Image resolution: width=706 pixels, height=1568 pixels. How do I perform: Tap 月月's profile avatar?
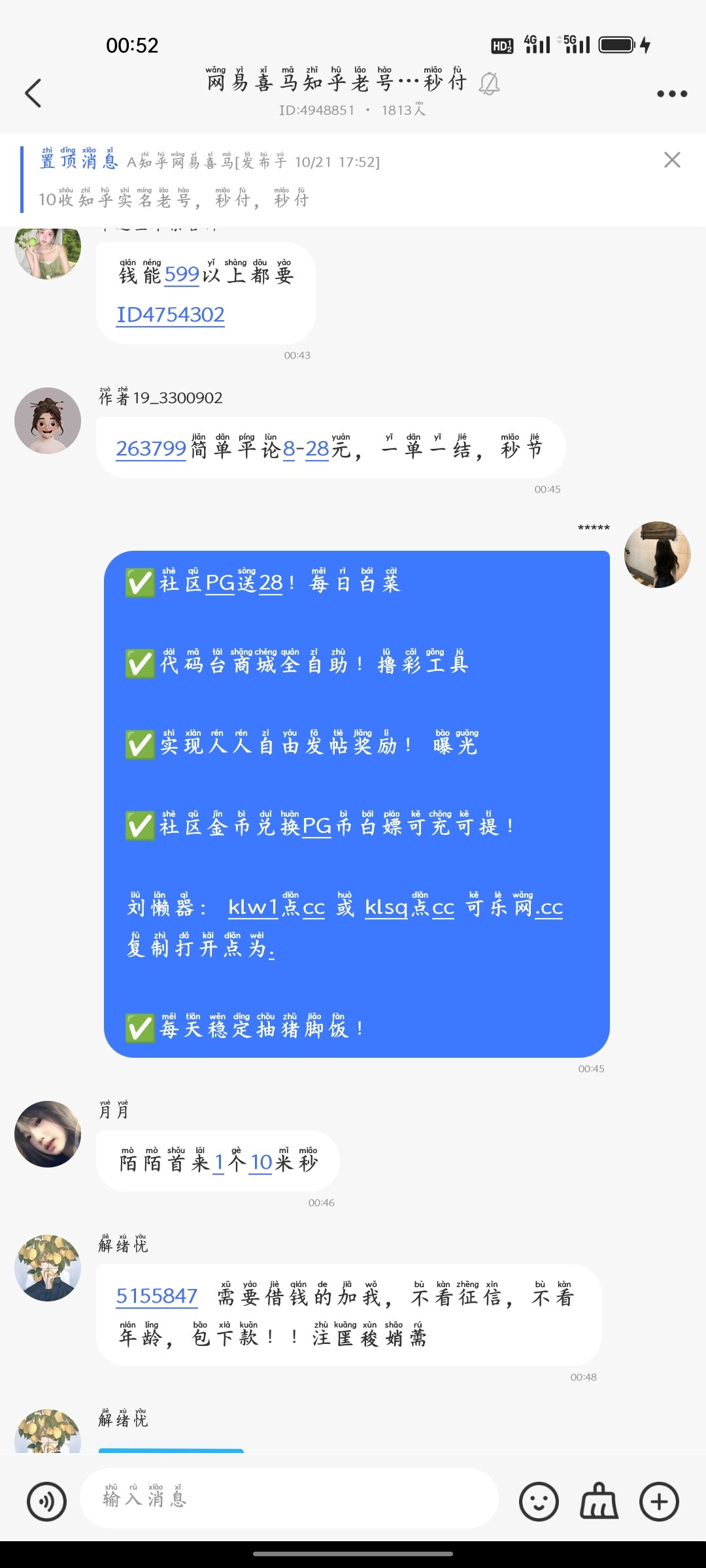(48, 1135)
